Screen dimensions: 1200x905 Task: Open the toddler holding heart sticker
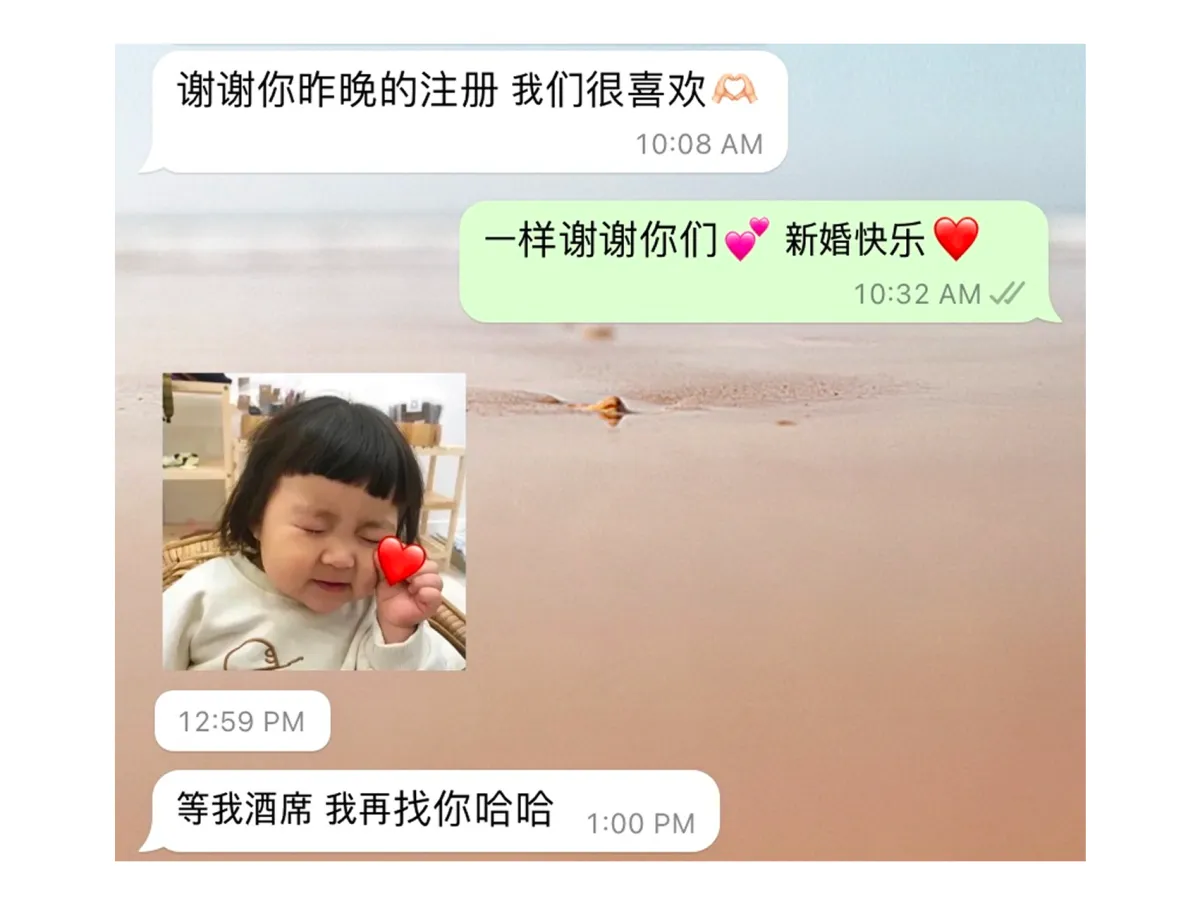[x=314, y=521]
